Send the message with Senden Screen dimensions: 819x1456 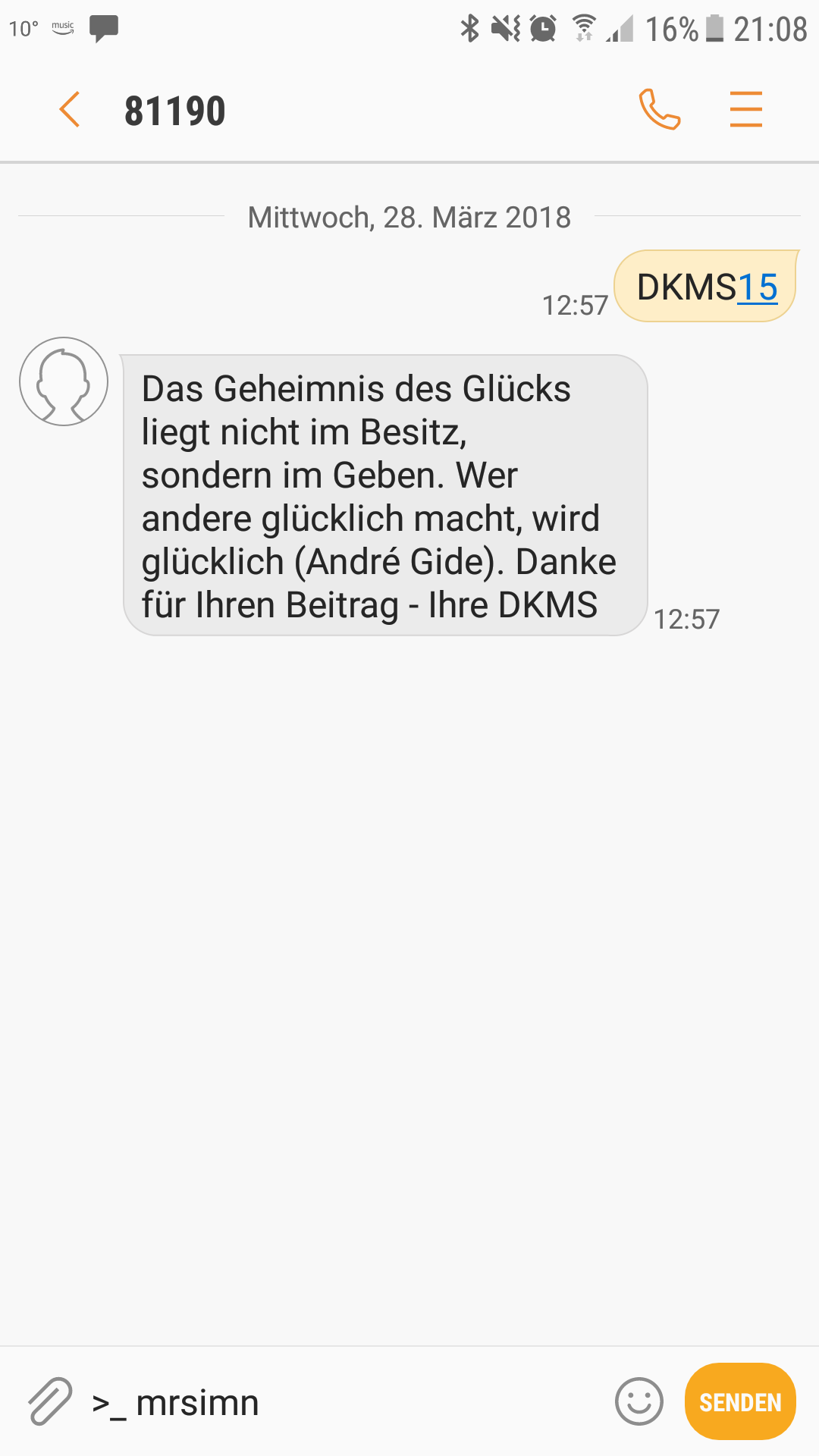coord(740,1401)
